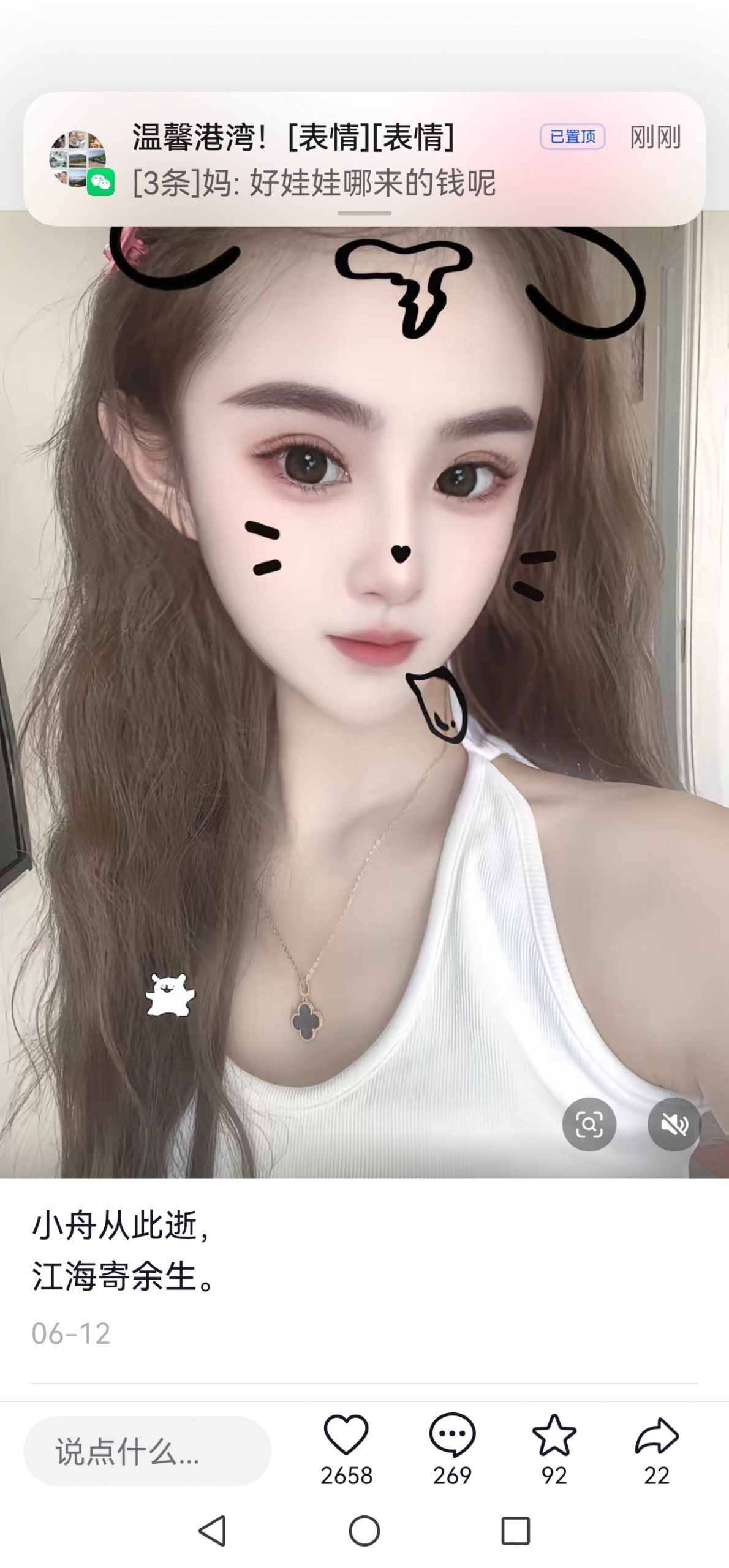Open the 269 comments

452,1435
